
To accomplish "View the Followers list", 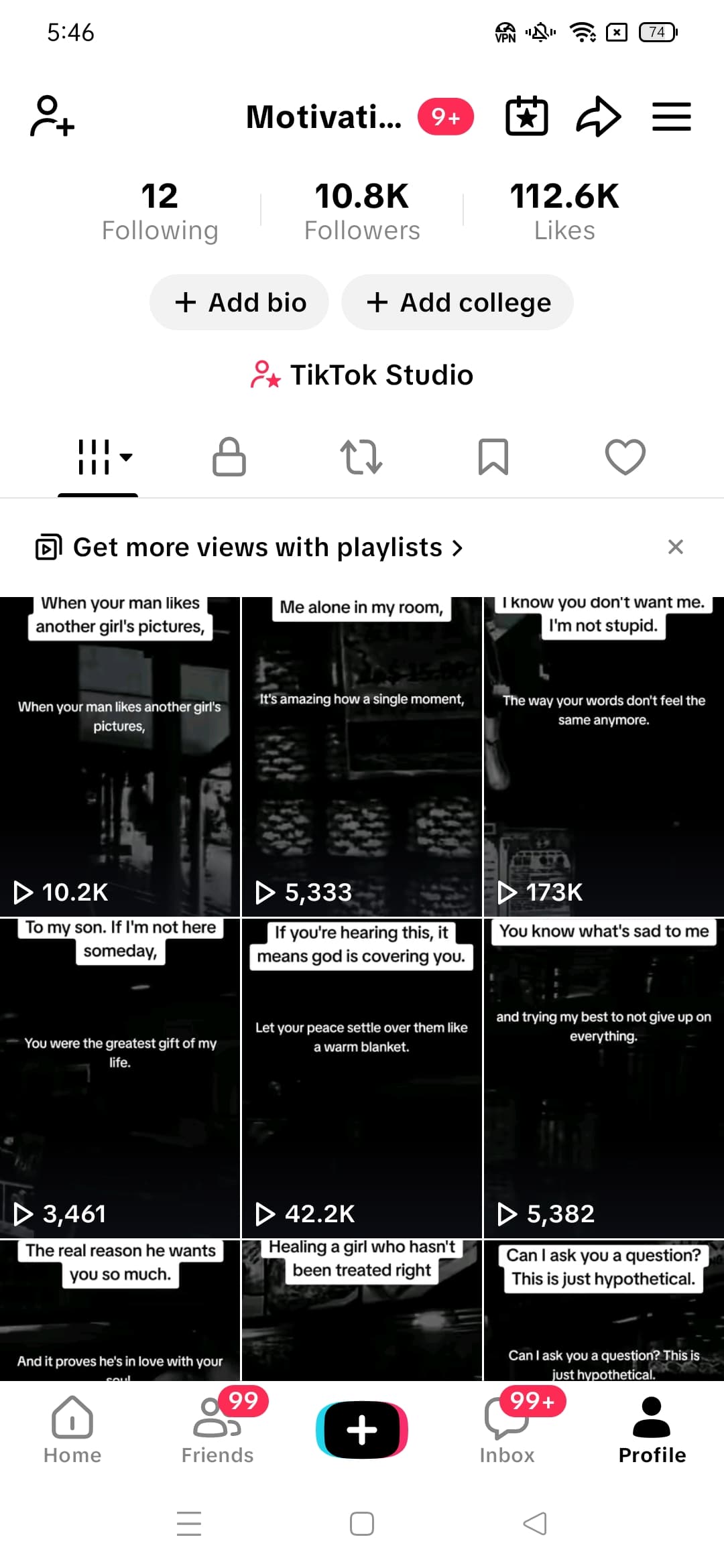I will point(362,210).
